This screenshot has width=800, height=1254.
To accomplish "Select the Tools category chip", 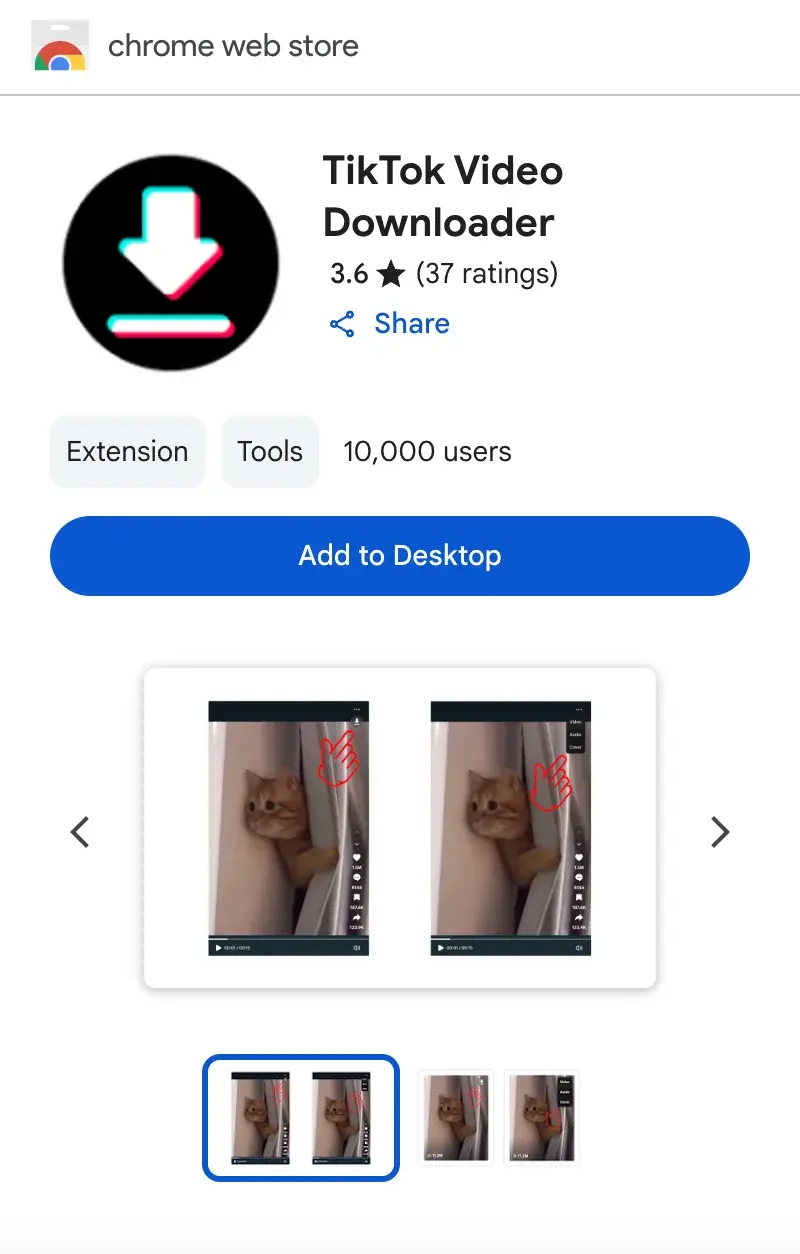I will [270, 452].
